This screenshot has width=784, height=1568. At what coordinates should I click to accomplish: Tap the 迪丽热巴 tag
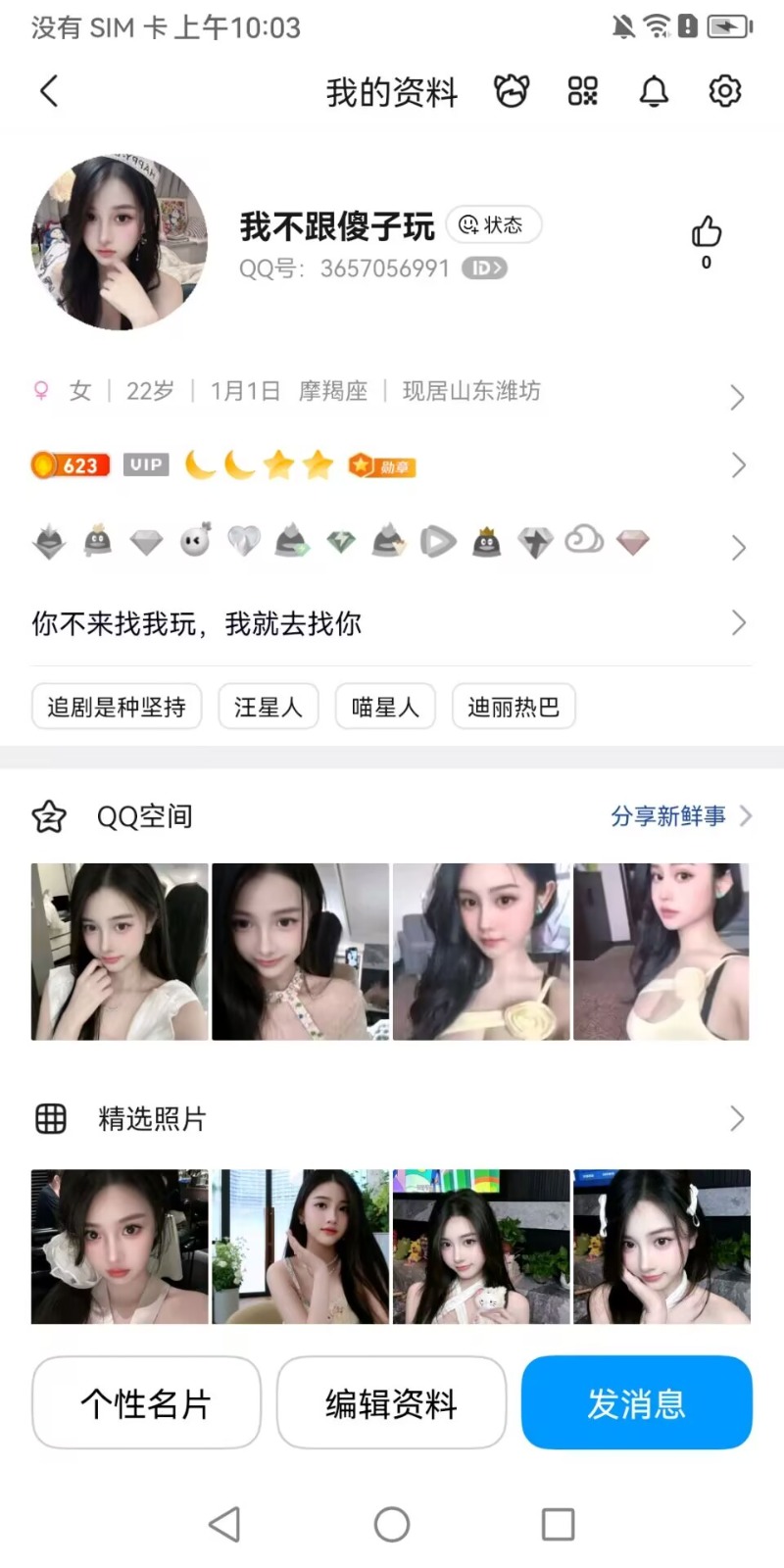[x=514, y=707]
